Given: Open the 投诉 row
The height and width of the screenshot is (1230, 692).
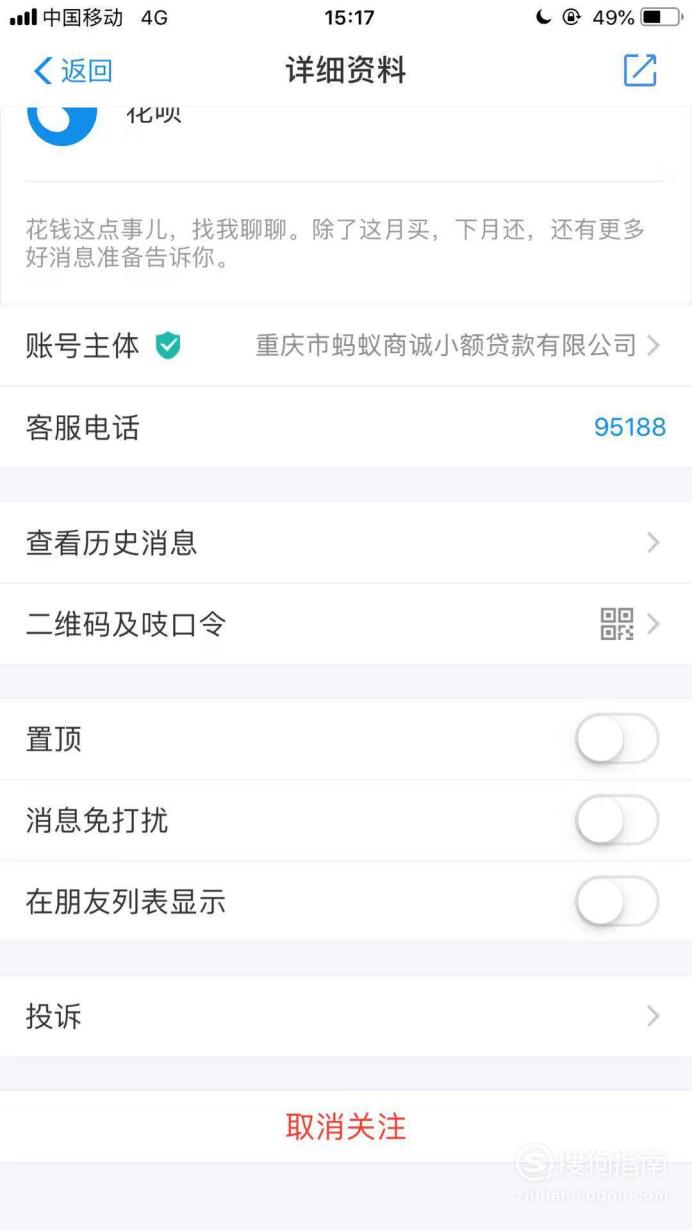Looking at the screenshot, I should (346, 1017).
